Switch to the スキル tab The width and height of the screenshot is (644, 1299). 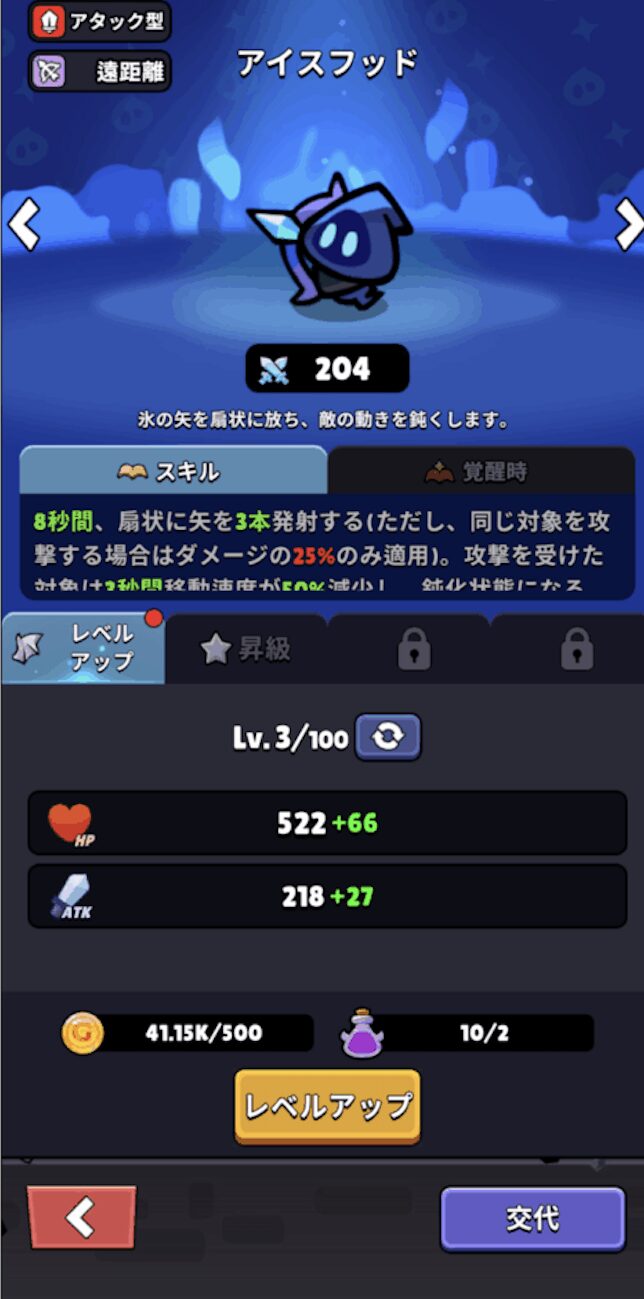[173, 471]
